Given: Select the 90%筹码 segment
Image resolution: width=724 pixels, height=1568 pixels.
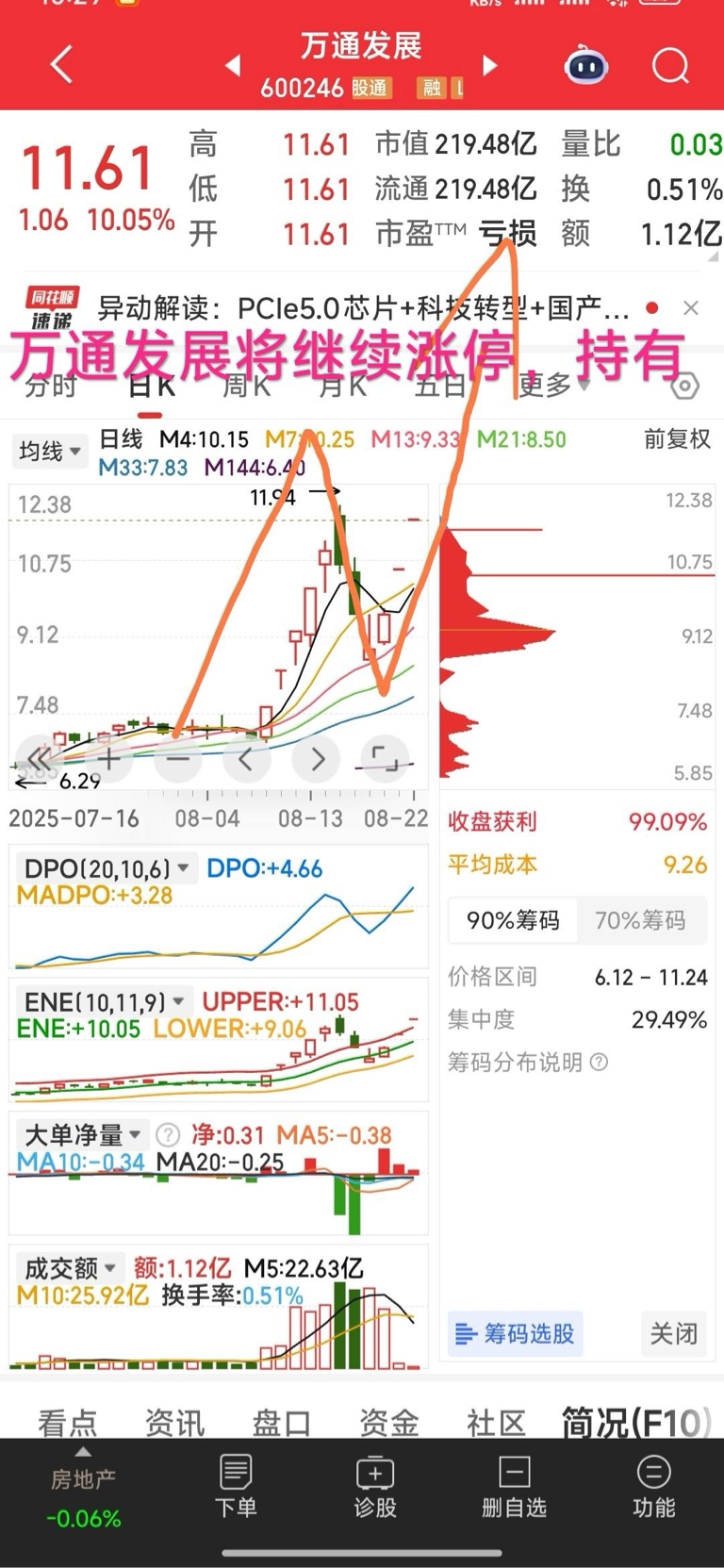Looking at the screenshot, I should [514, 919].
